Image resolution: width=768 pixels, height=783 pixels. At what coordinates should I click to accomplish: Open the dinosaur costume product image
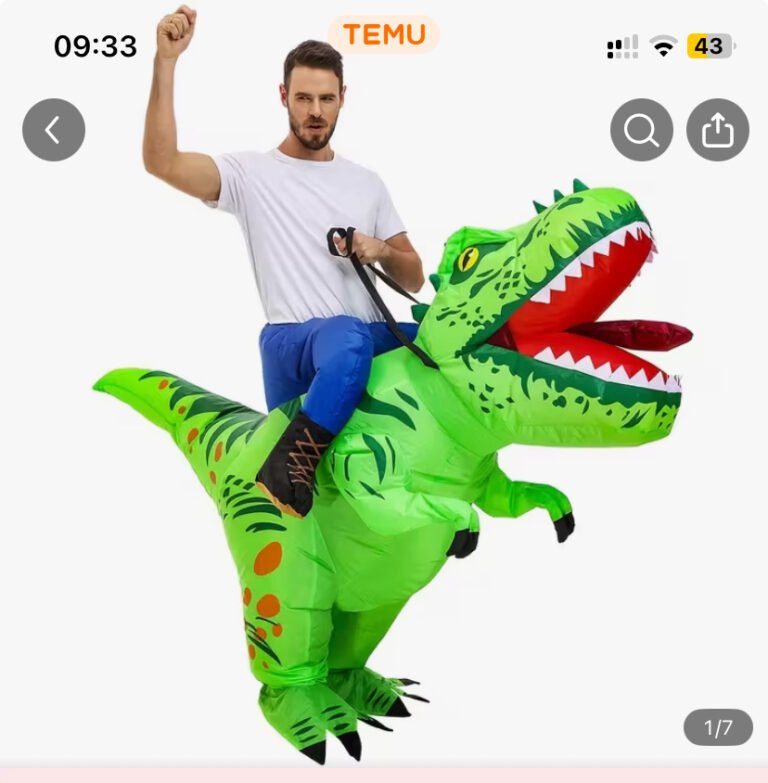(x=400, y=450)
